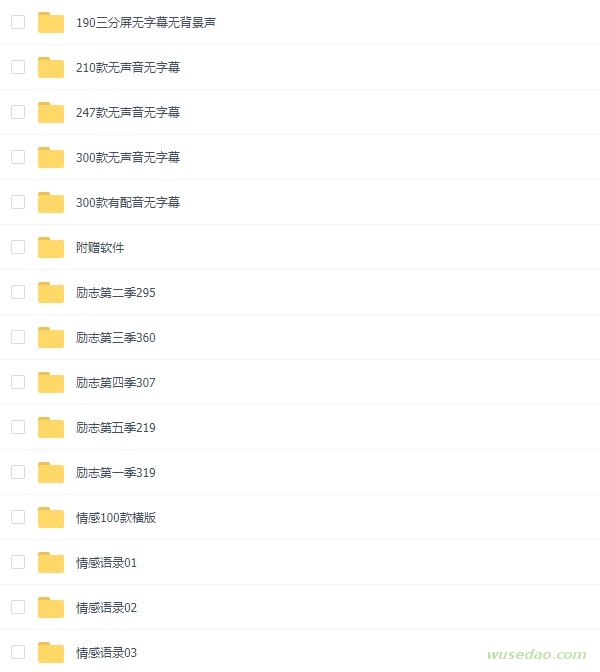600x672 pixels.
Task: Open folder 励志第四季307
Action: pos(115,382)
